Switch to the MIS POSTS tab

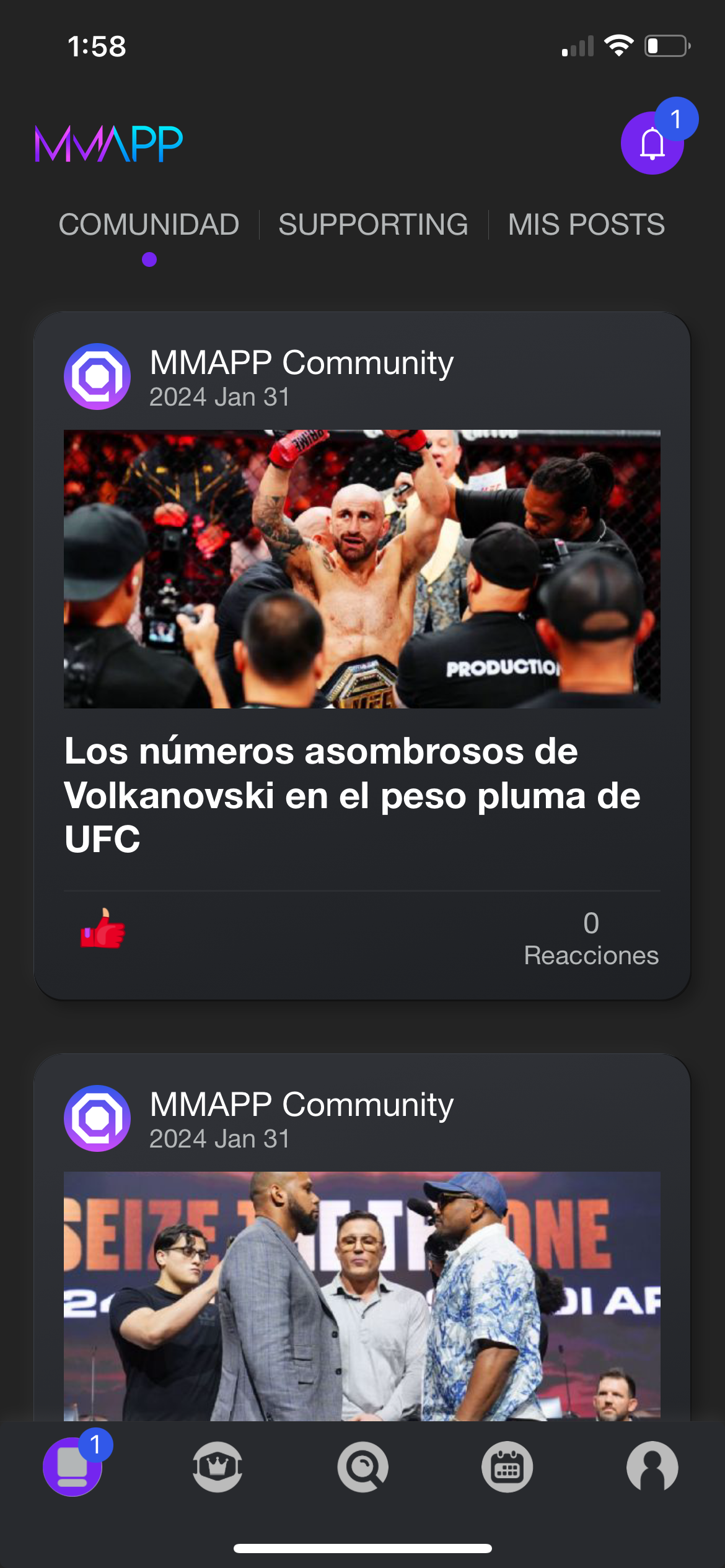[x=586, y=224]
